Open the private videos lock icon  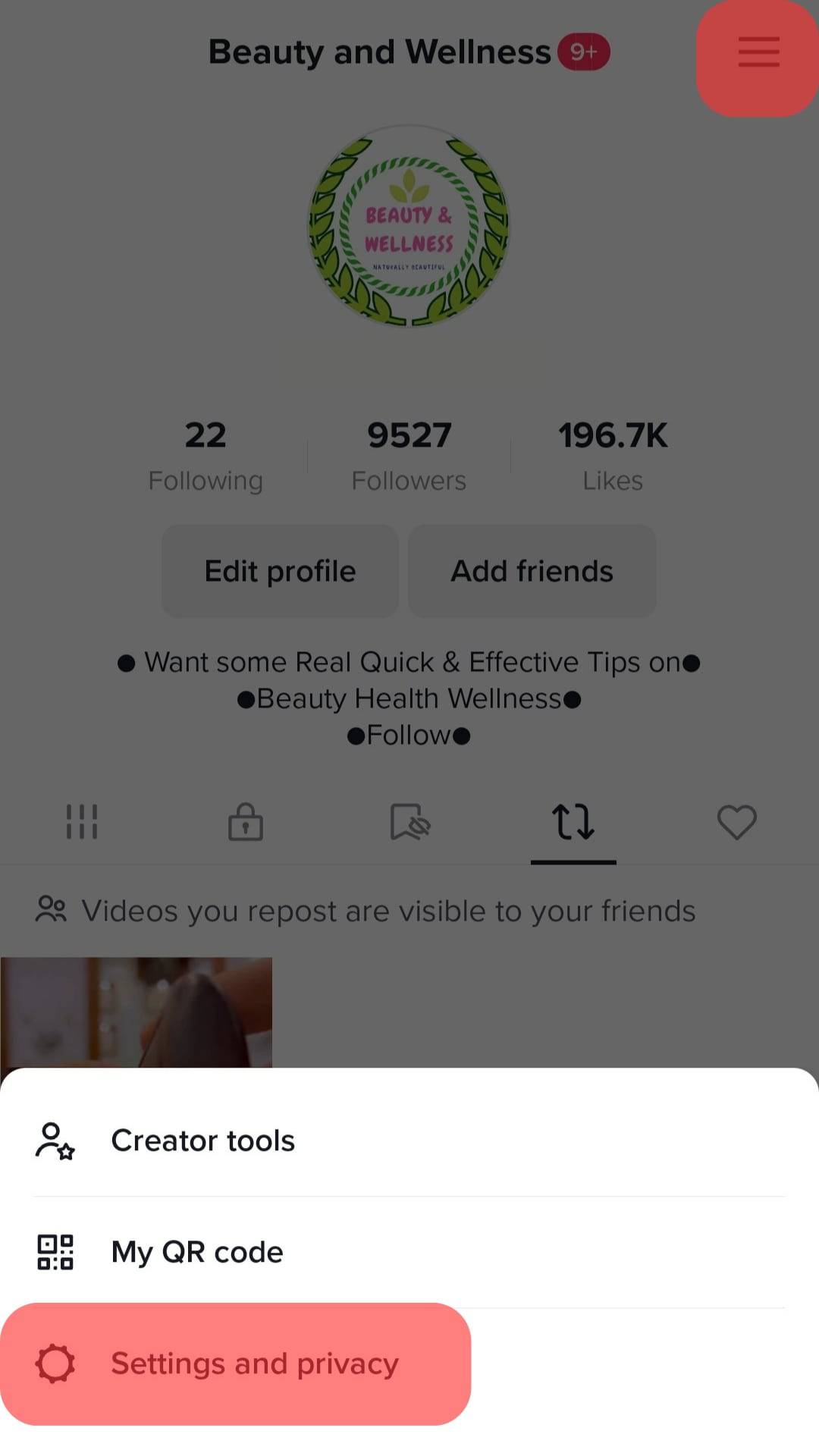pyautogui.click(x=245, y=822)
